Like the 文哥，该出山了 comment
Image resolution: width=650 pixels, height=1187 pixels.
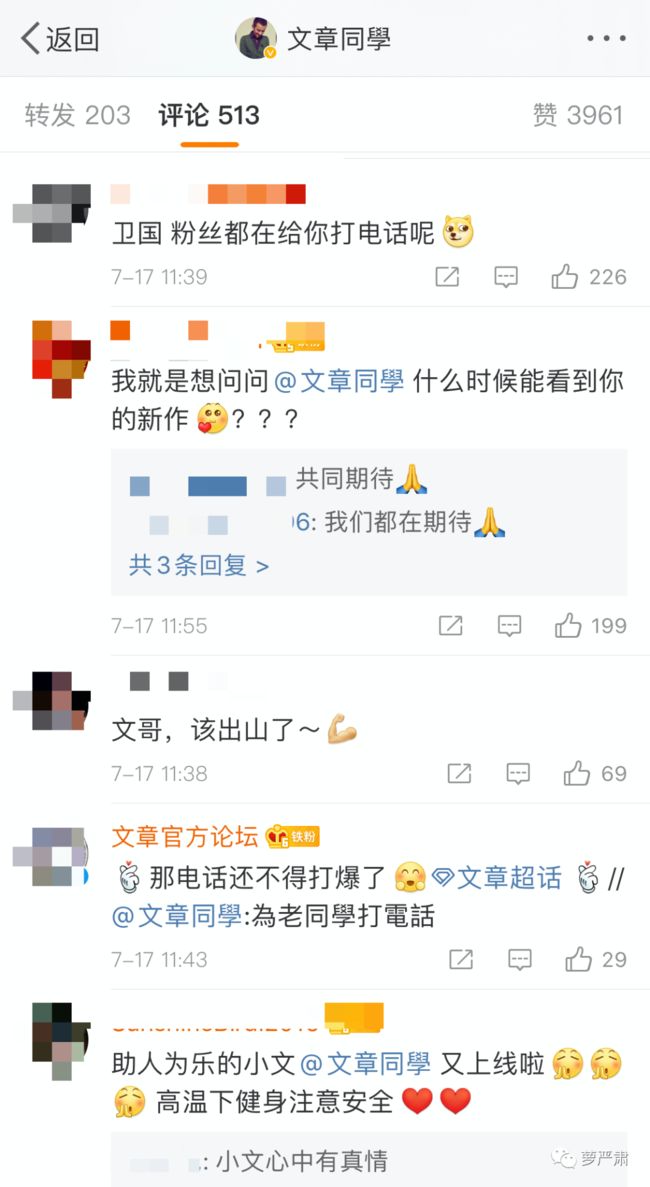coord(595,774)
